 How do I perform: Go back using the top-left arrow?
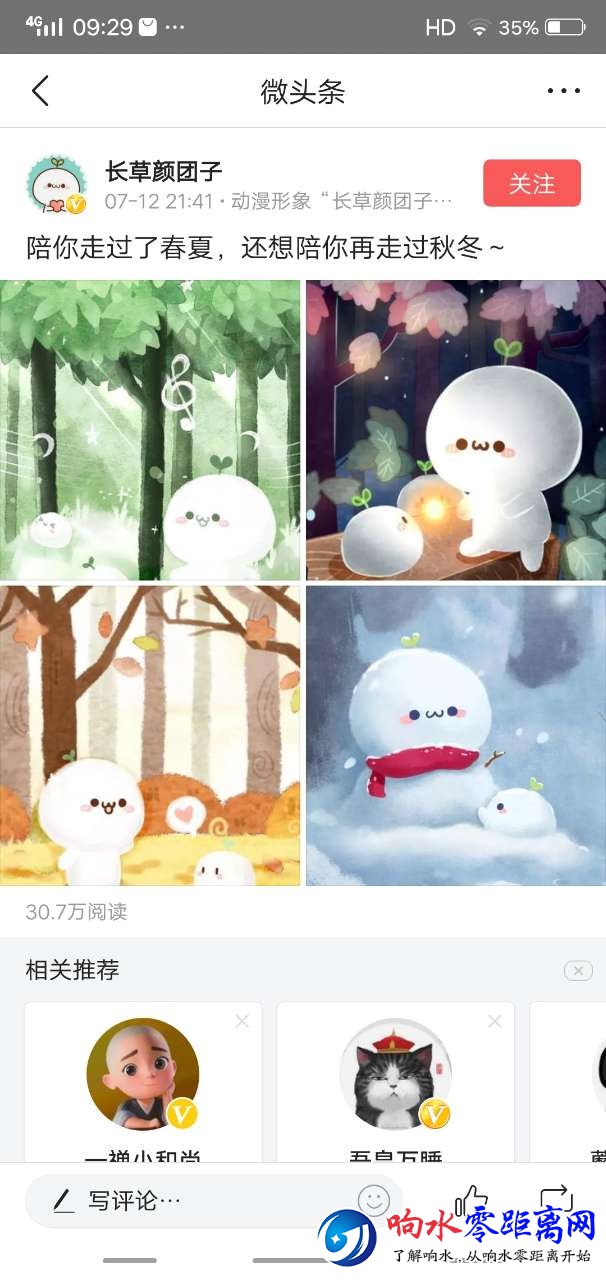(x=40, y=91)
